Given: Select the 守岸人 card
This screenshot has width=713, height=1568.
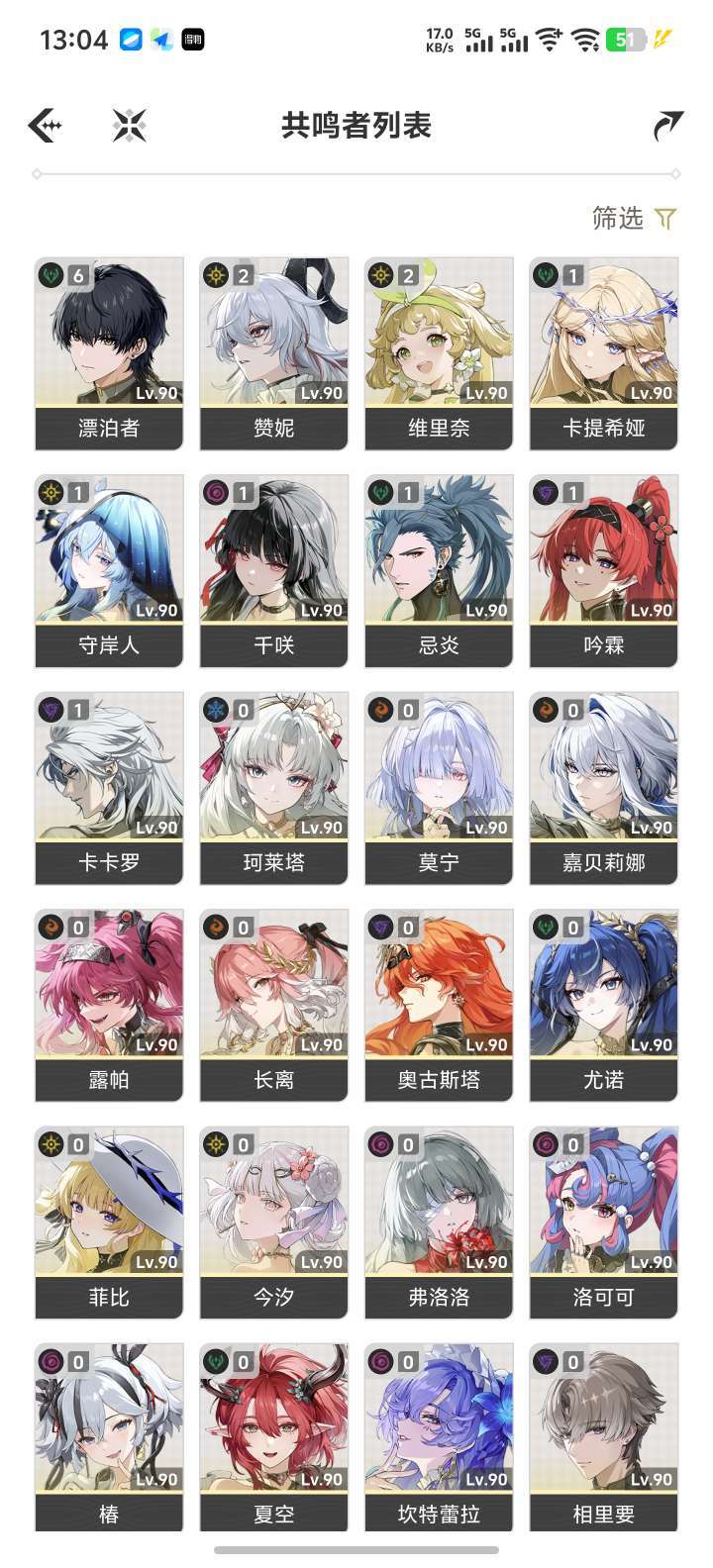Looking at the screenshot, I should point(109,571).
